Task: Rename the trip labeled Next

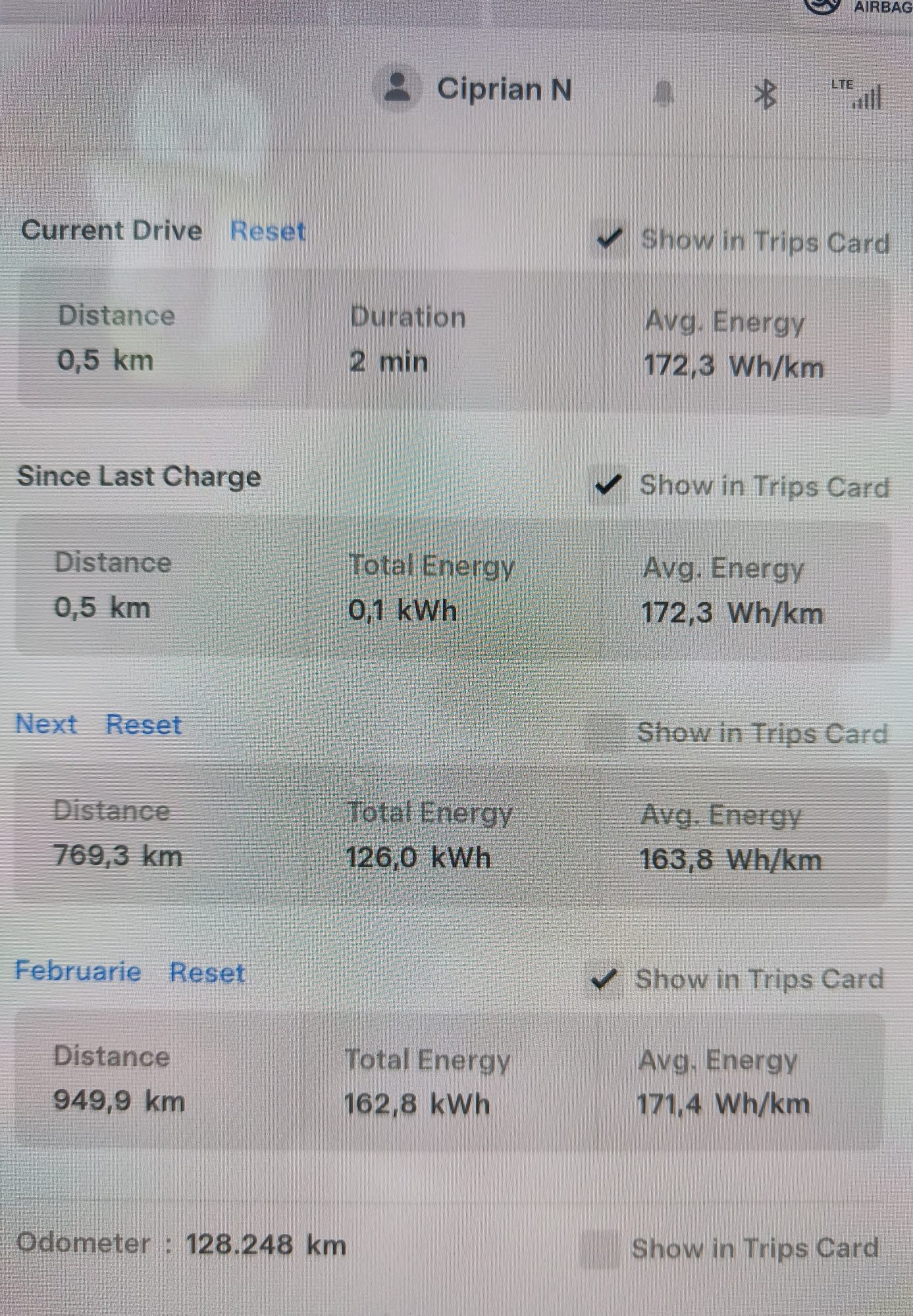Action: pos(46,724)
